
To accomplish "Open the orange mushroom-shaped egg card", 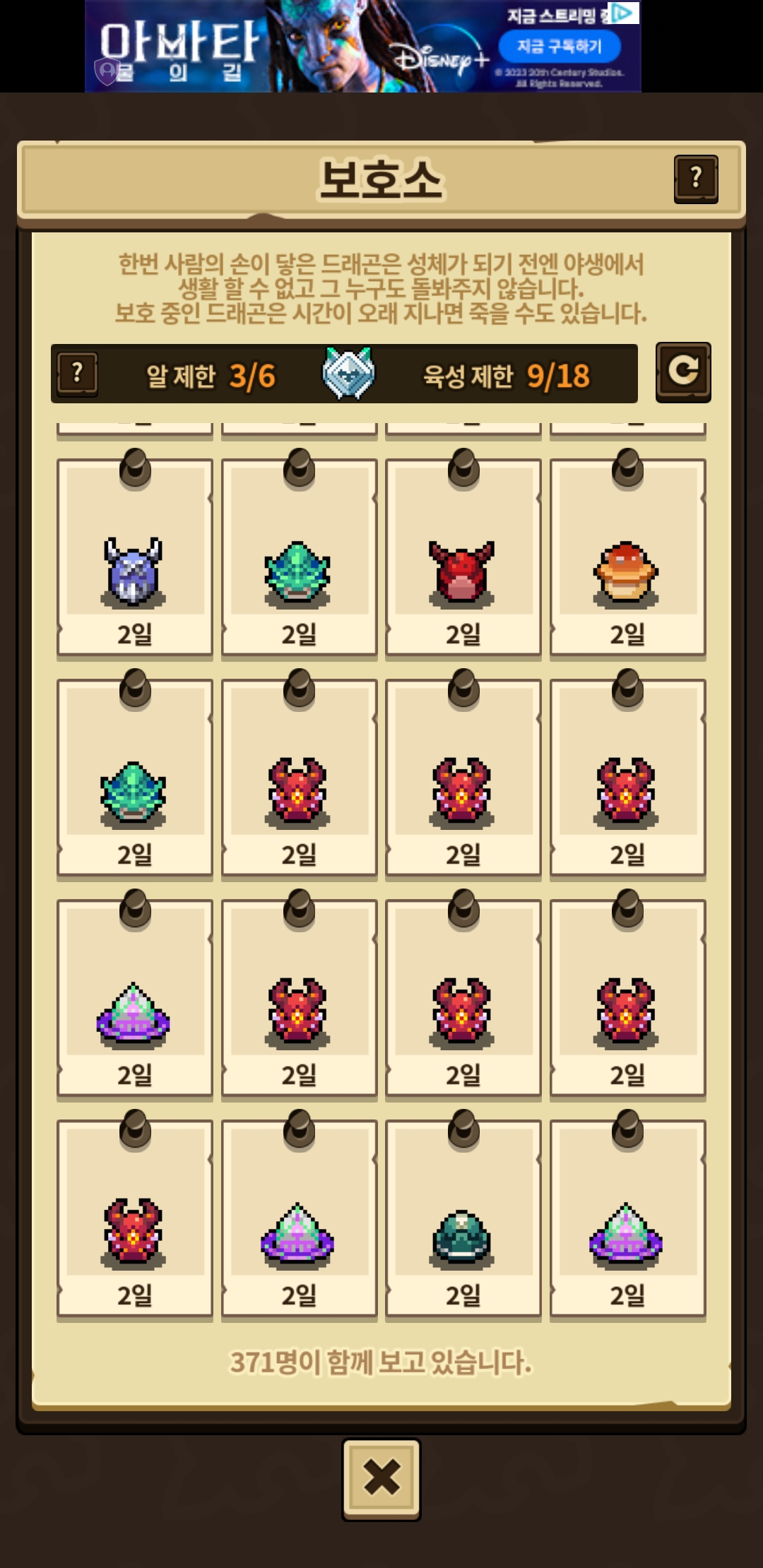I will pos(627,558).
